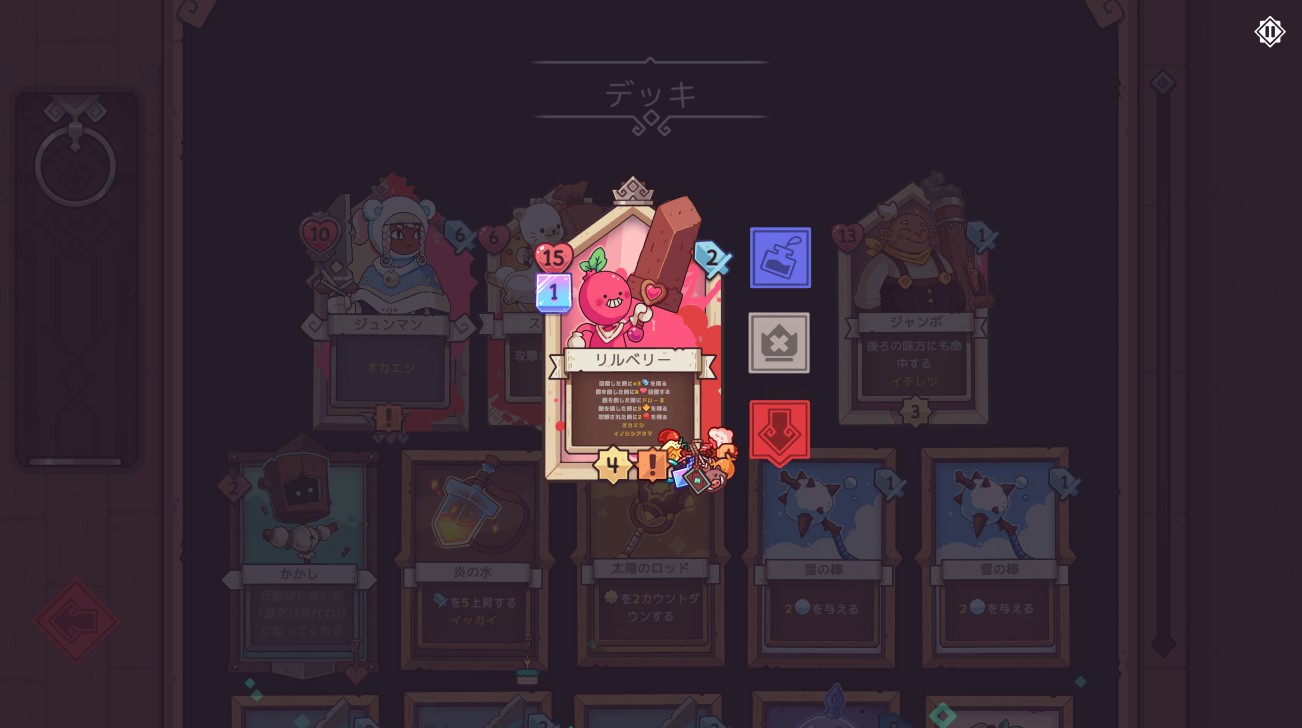This screenshot has width=1302, height=728.
Task: Tap the red back arrow diamond
Action: [x=77, y=621]
